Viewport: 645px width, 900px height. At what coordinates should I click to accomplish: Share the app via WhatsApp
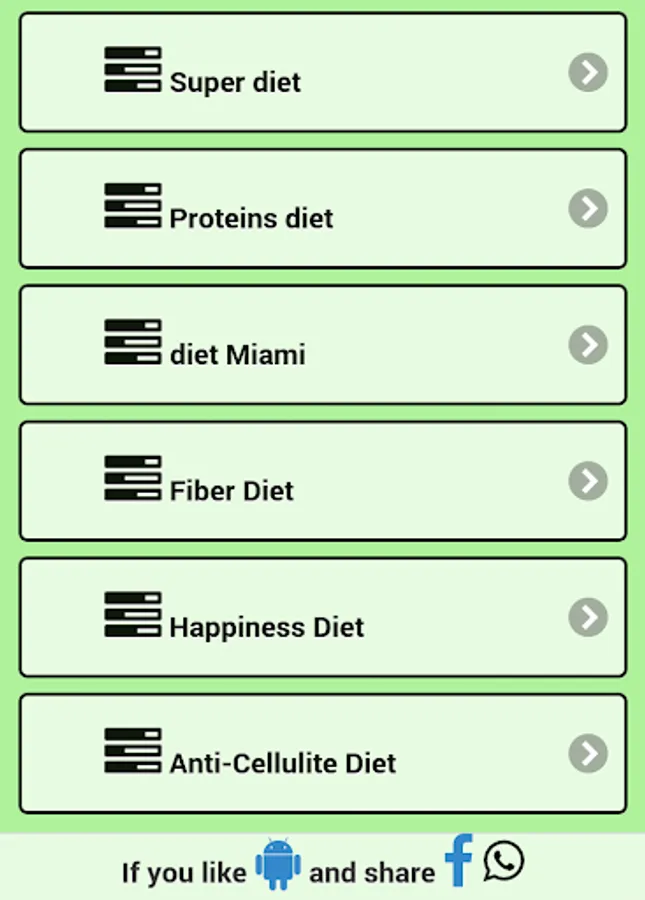(504, 860)
